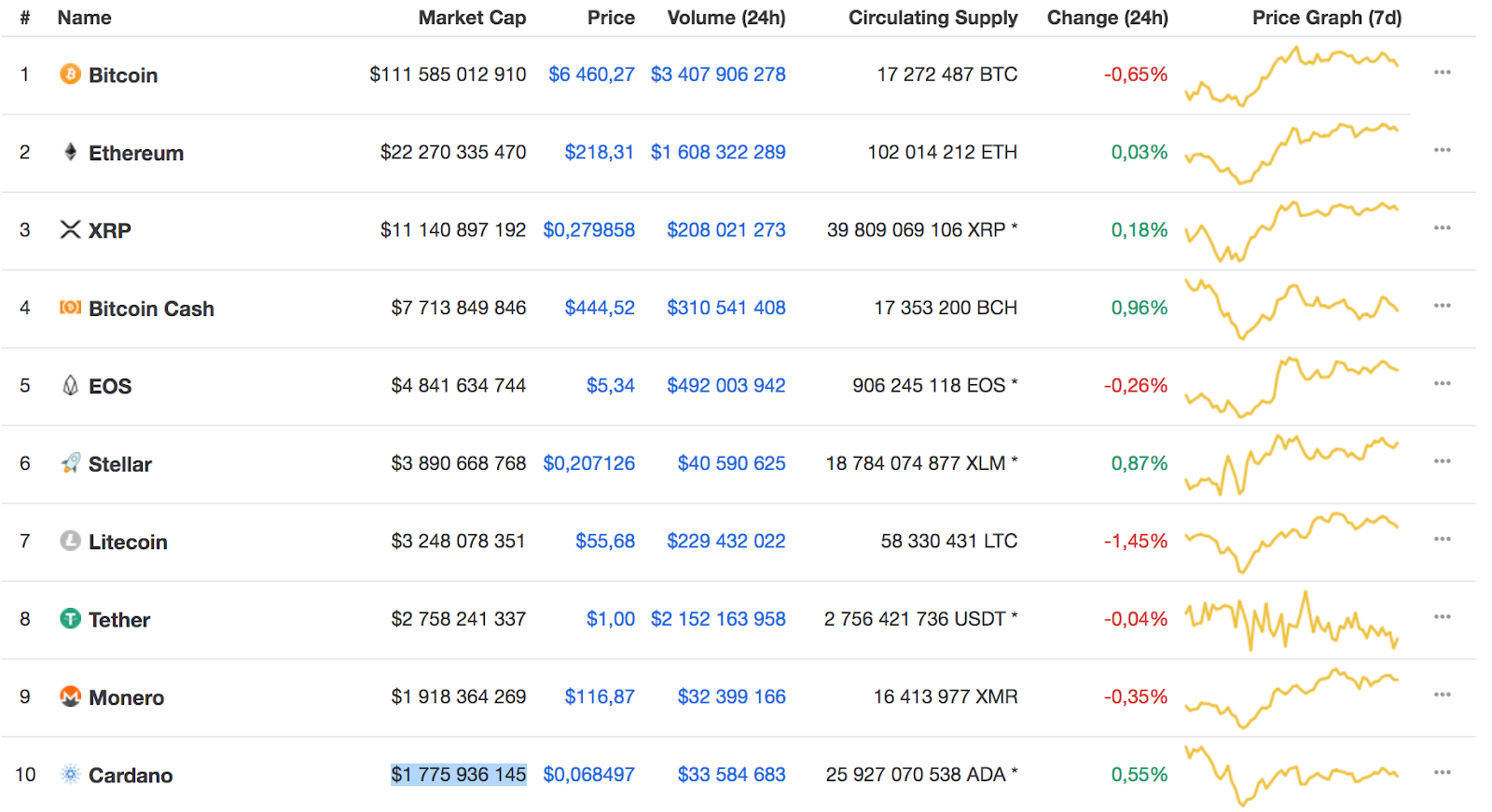Open the Bitcoin Cash coin page

click(151, 309)
